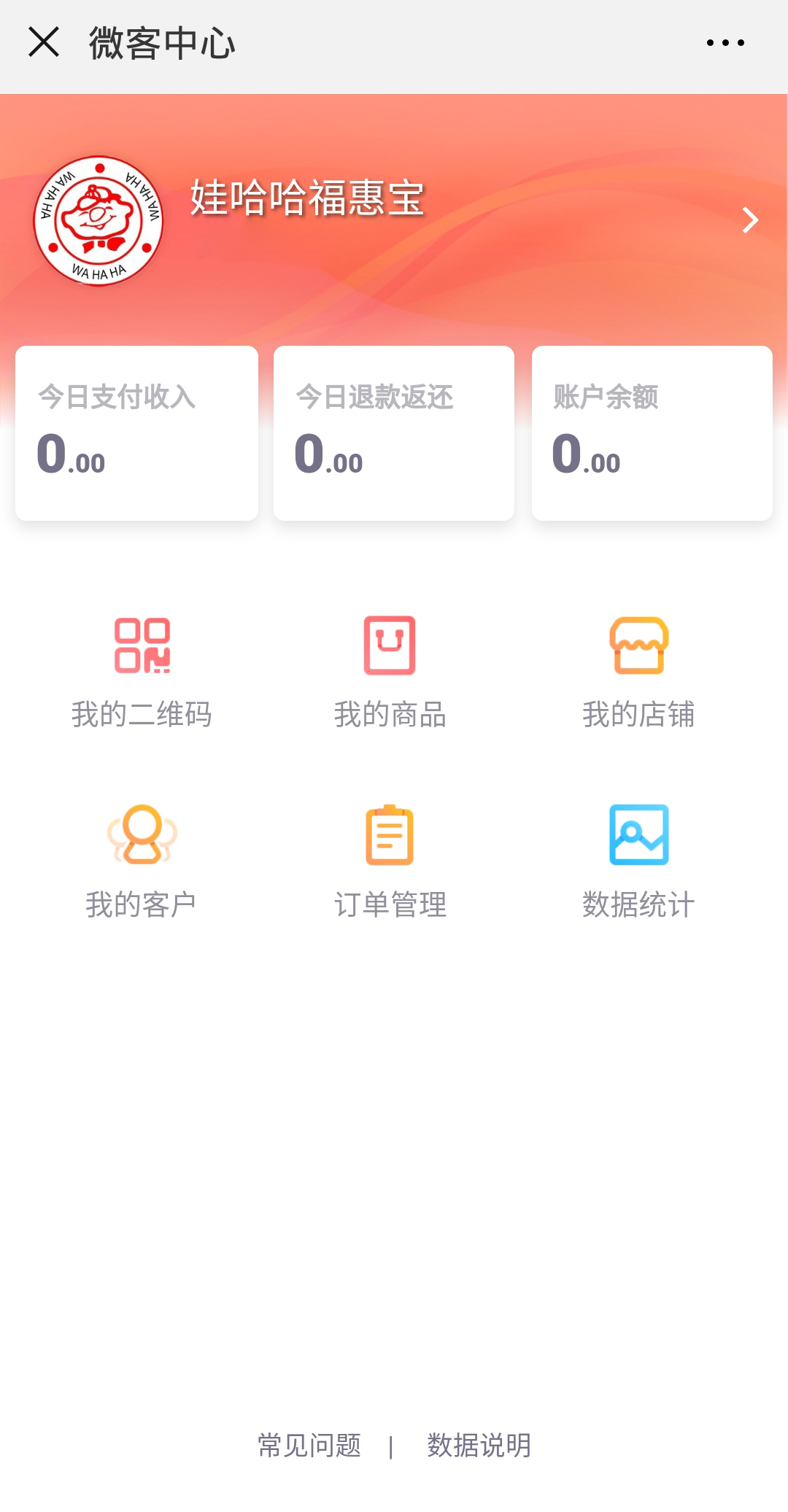Open 订单管理

390,861
